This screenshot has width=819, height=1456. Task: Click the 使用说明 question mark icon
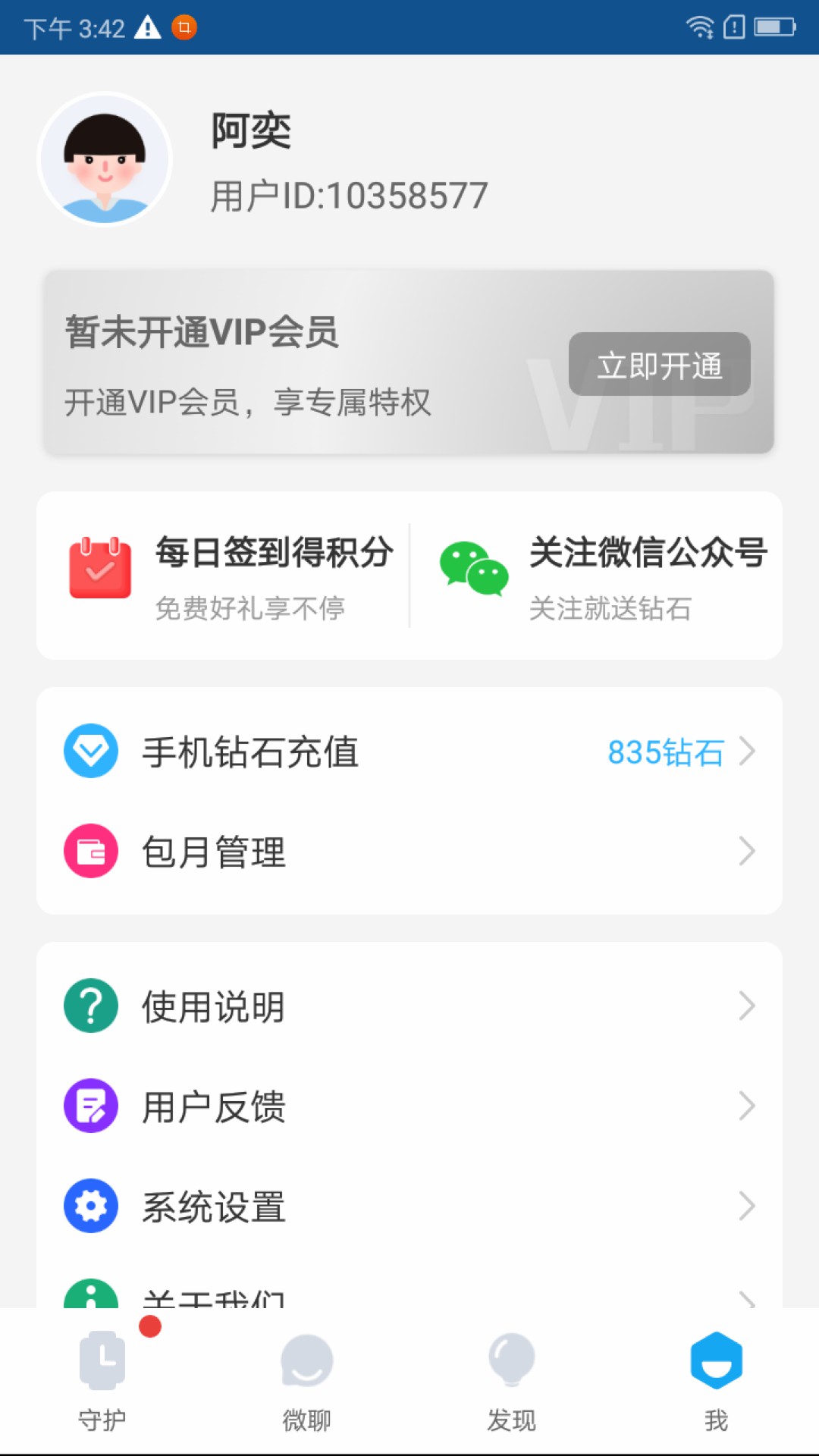click(90, 1004)
